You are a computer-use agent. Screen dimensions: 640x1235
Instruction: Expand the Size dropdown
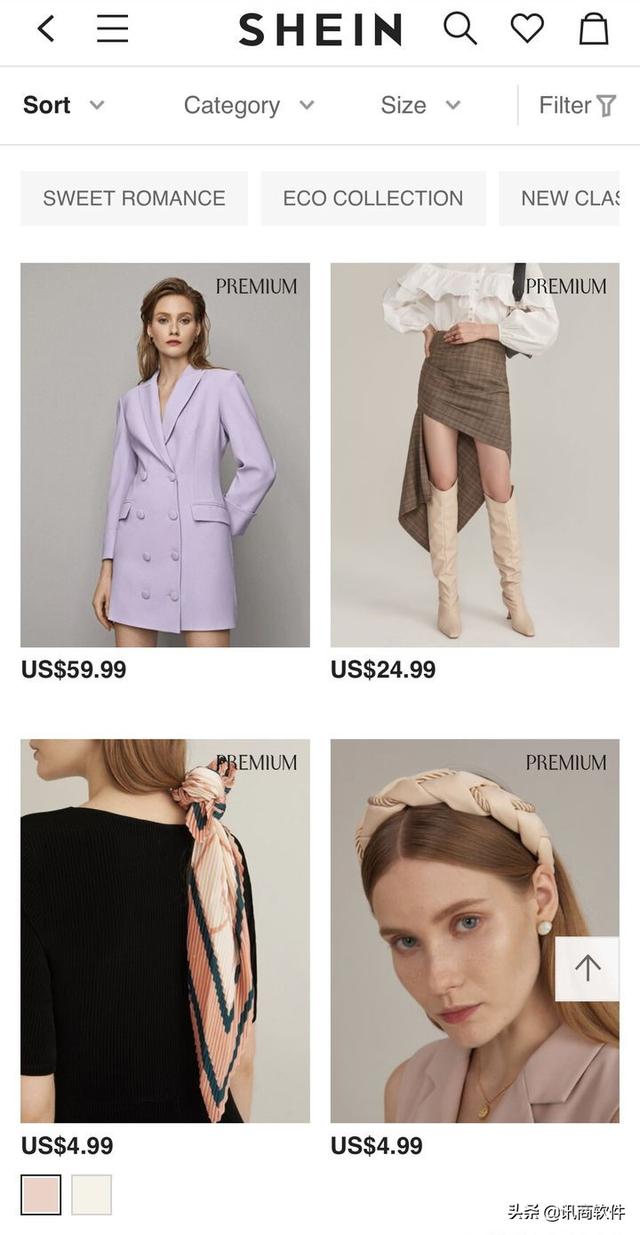pos(420,105)
